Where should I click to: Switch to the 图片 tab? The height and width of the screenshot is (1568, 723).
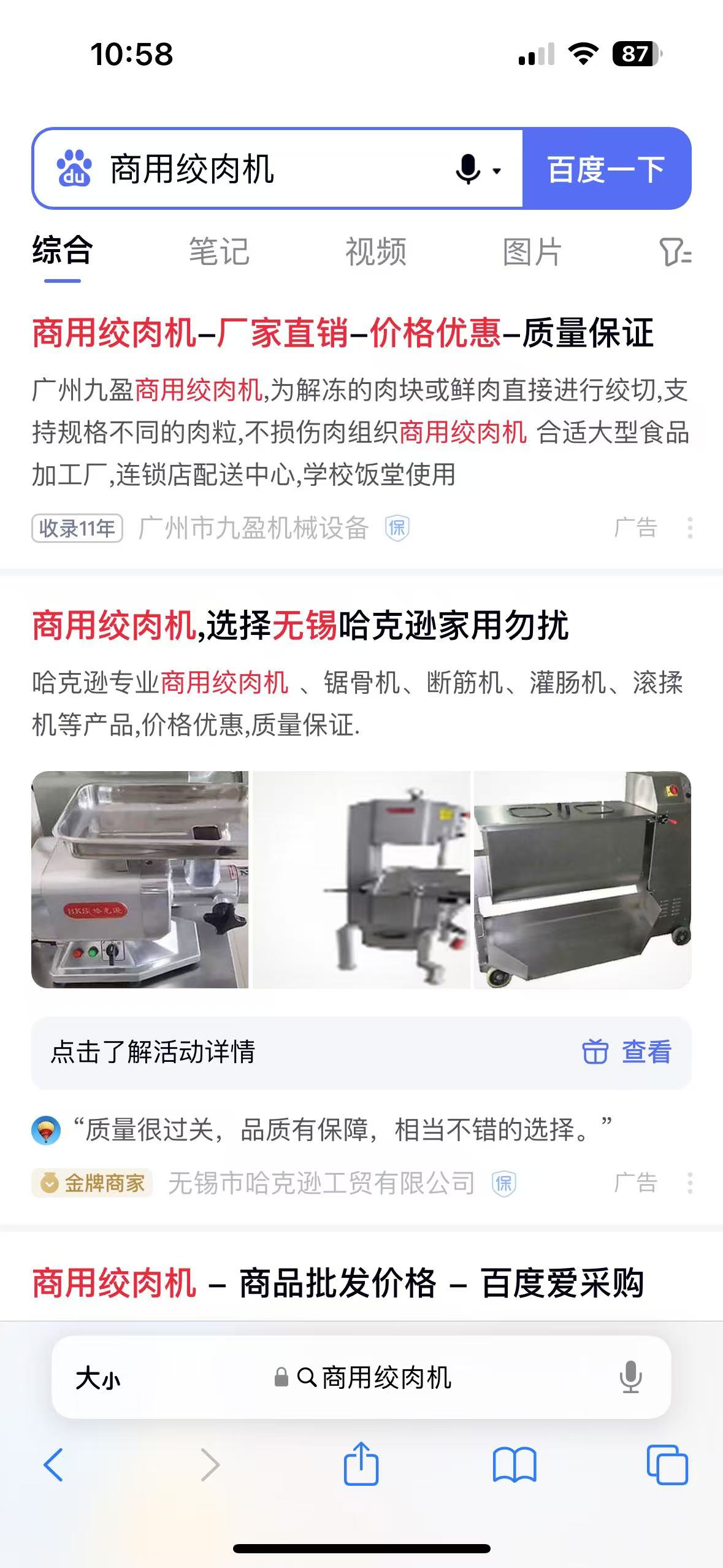point(532,252)
